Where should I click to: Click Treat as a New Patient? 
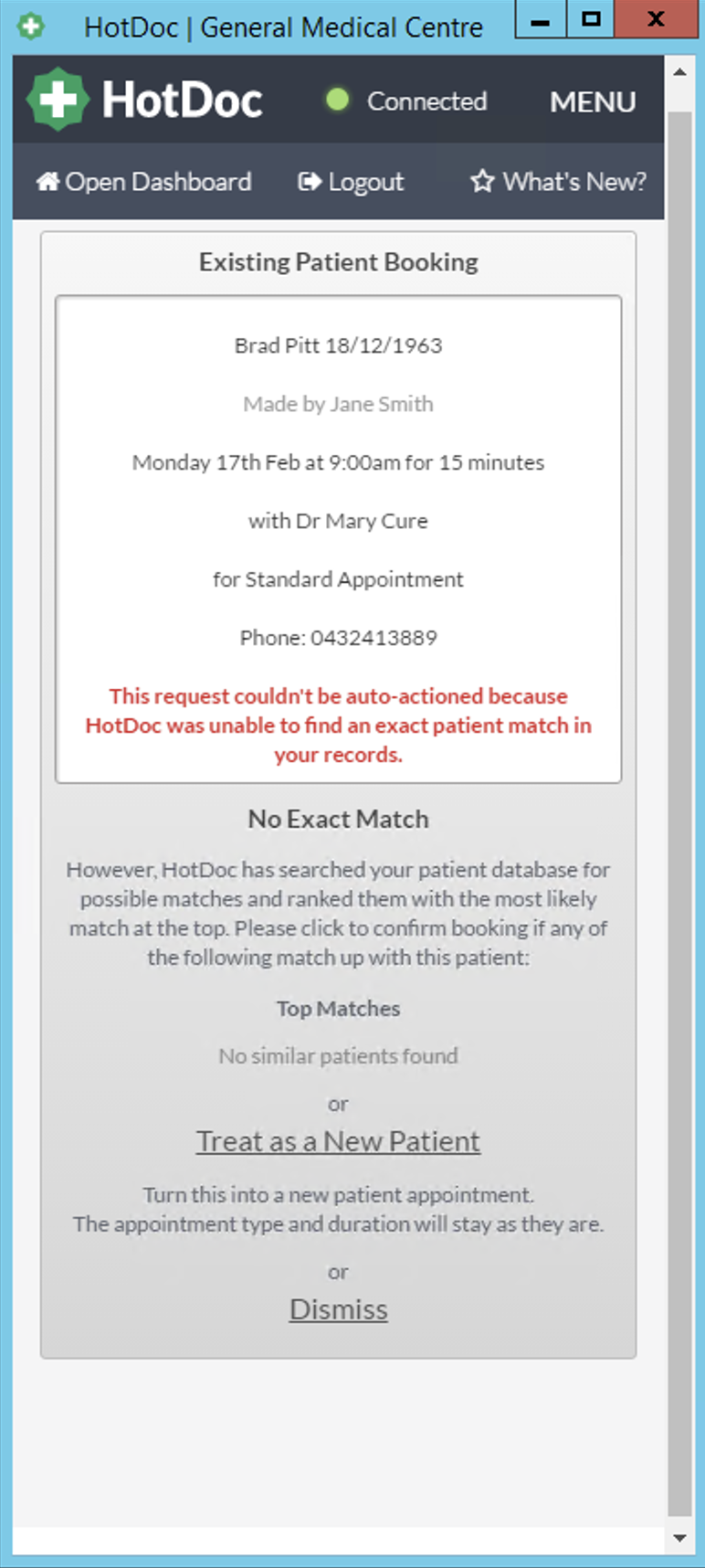point(338,1141)
